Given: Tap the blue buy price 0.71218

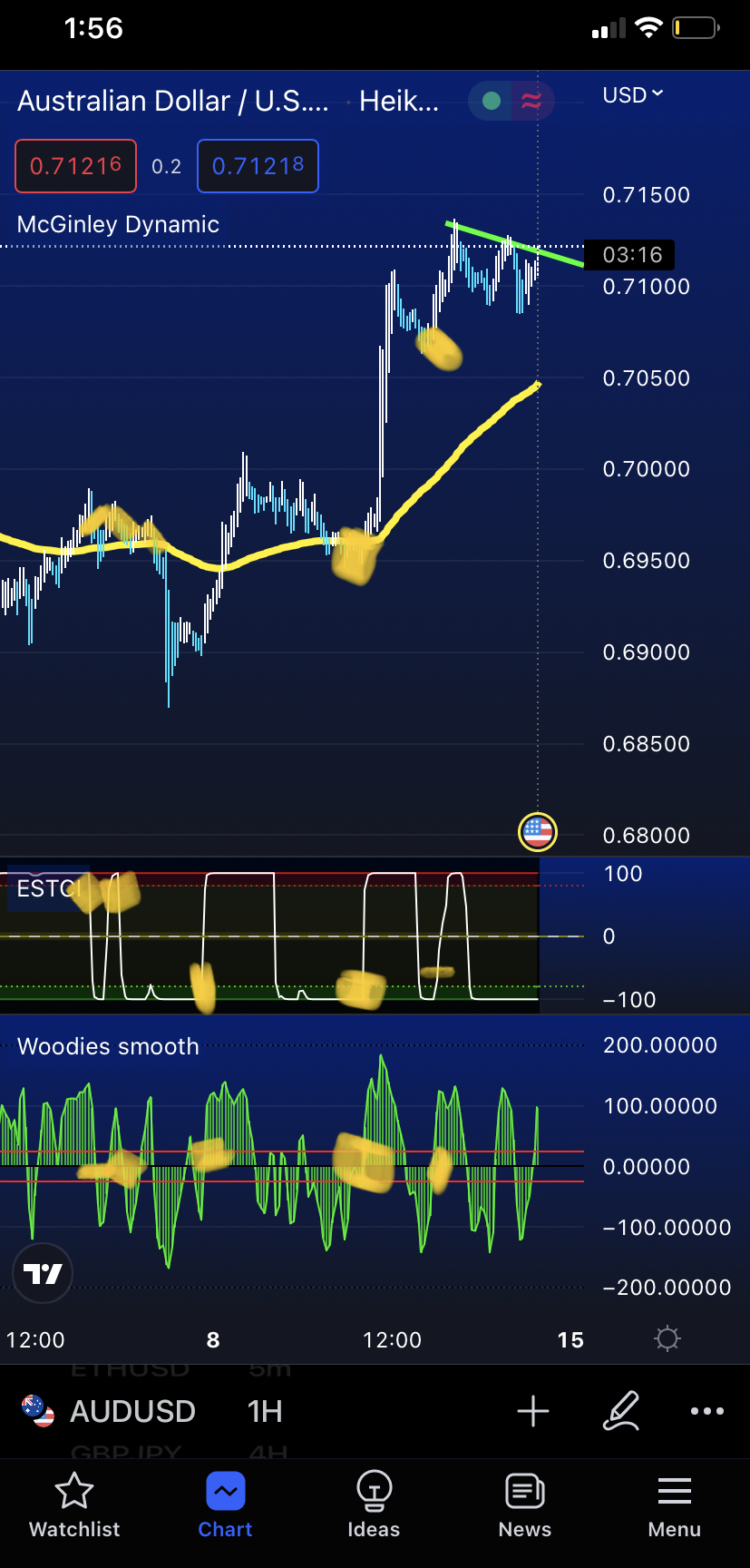Looking at the screenshot, I should pos(258,166).
